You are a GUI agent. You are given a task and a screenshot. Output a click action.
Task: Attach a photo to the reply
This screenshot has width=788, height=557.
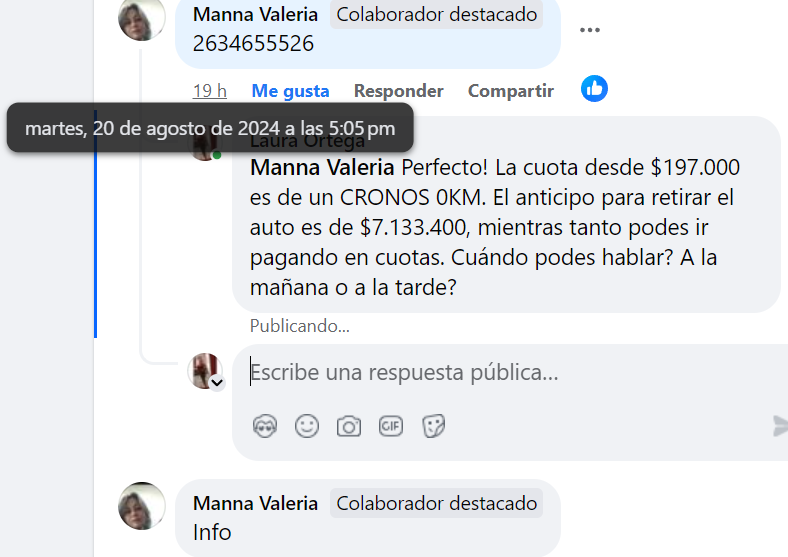click(x=348, y=427)
